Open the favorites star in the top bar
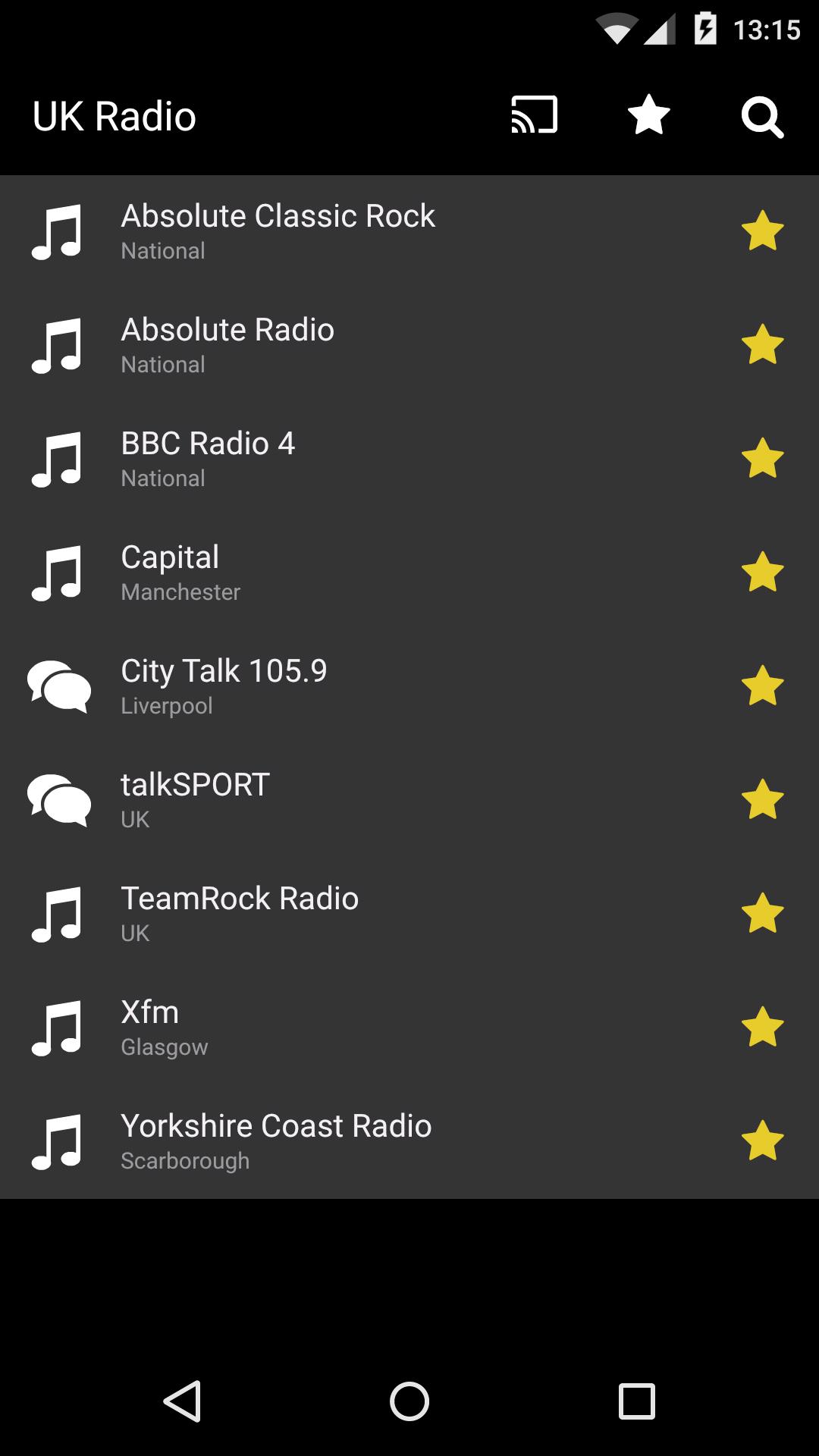 pyautogui.click(x=648, y=115)
